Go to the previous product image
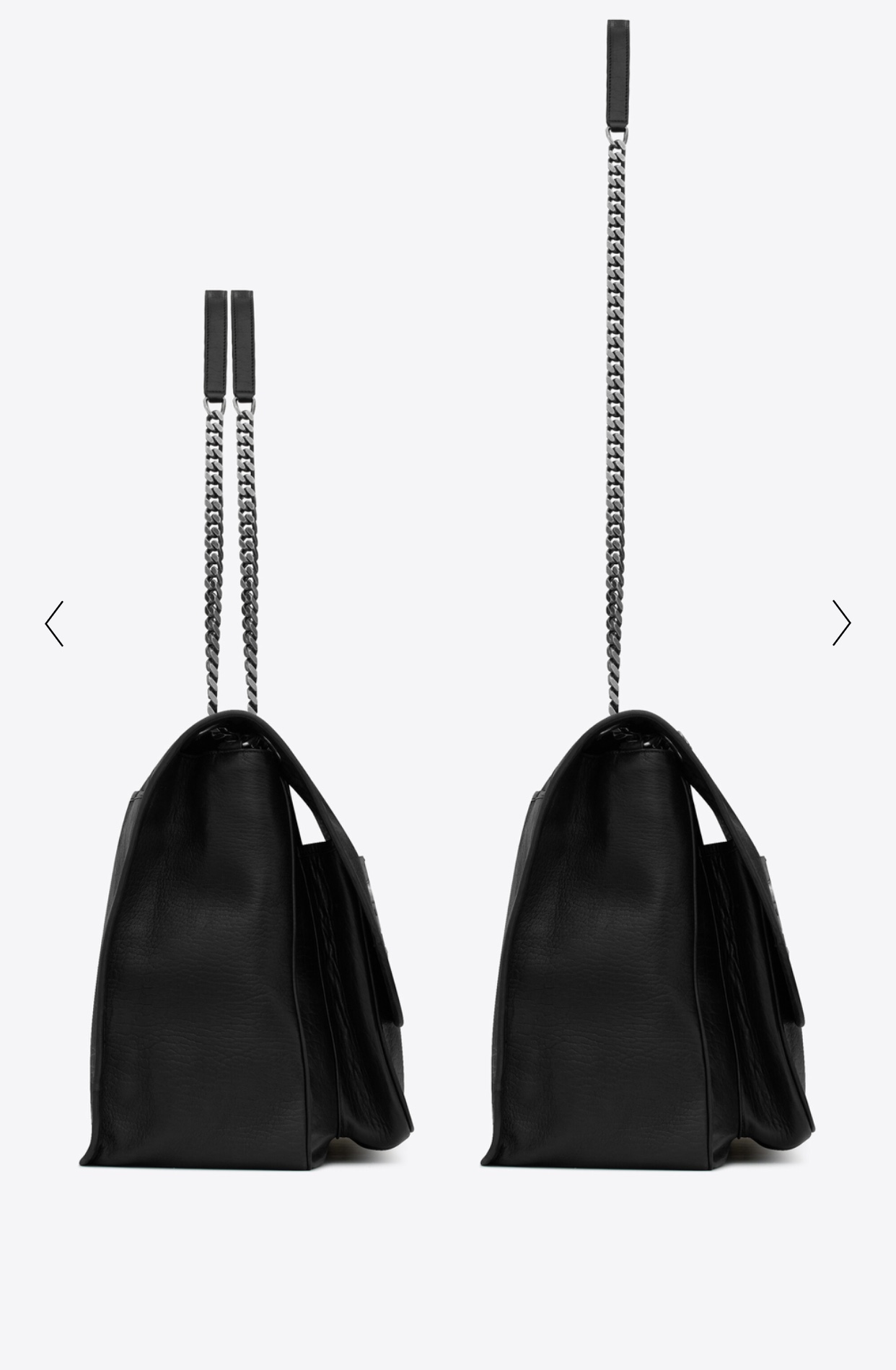 click(x=55, y=623)
